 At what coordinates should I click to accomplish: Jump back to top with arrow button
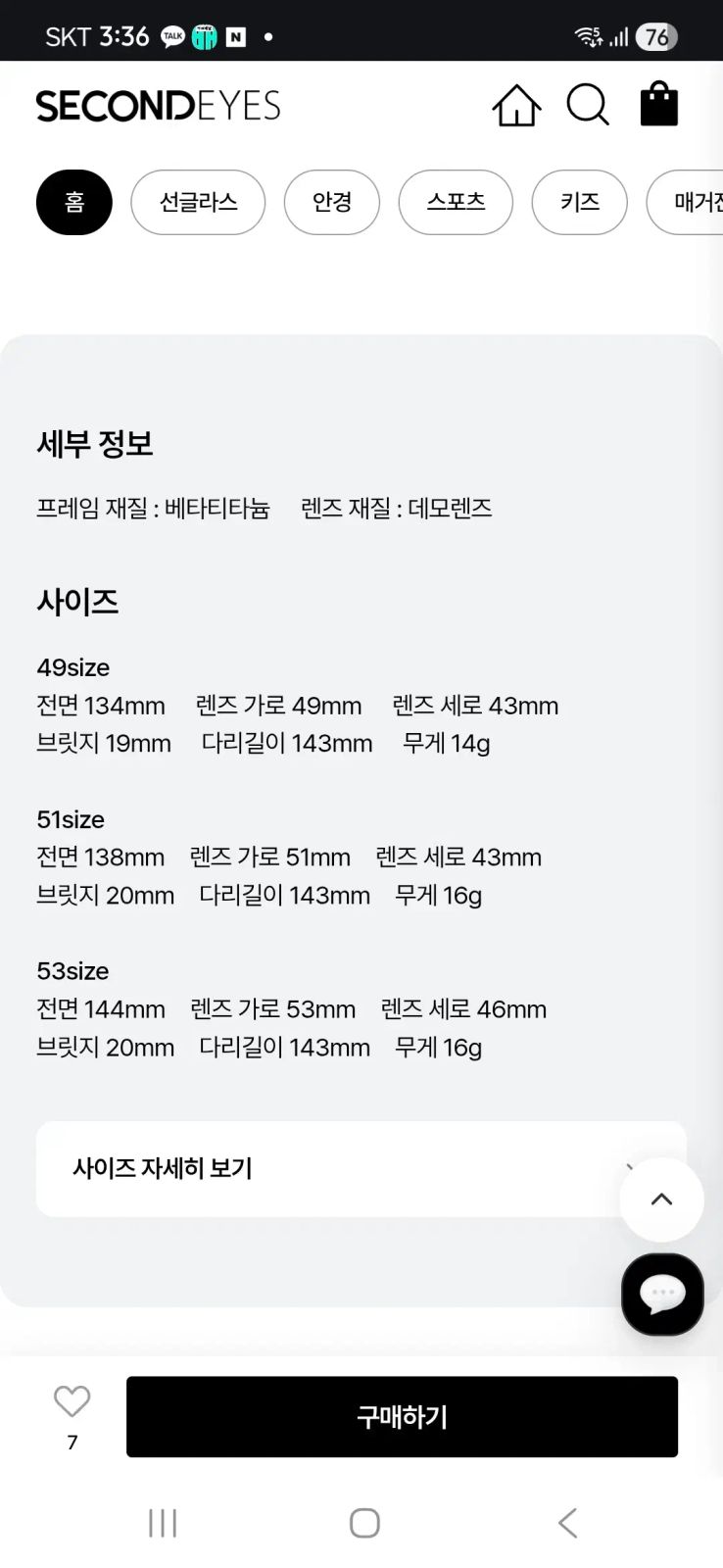[661, 1200]
